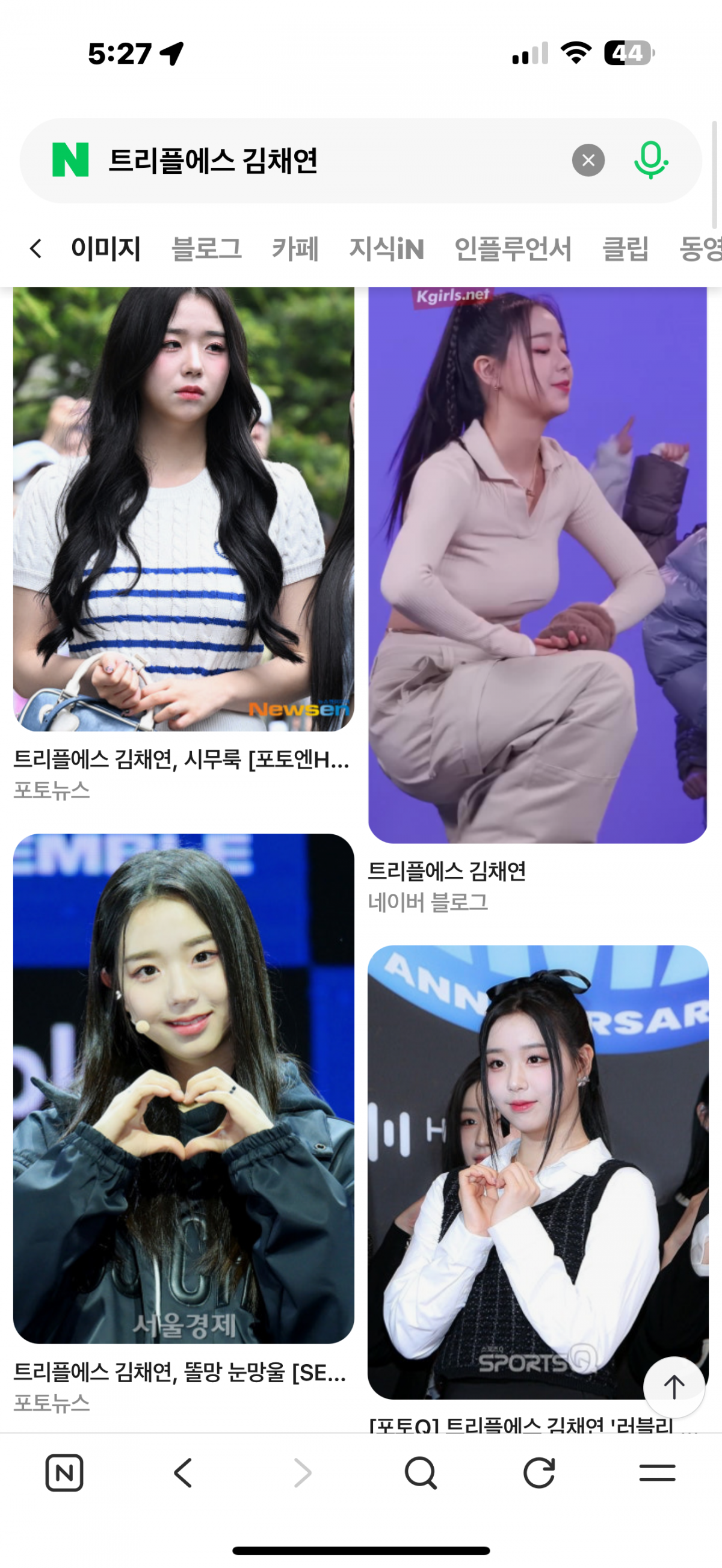Switch to the 블로그 tab
This screenshot has width=722, height=1568.
(206, 249)
